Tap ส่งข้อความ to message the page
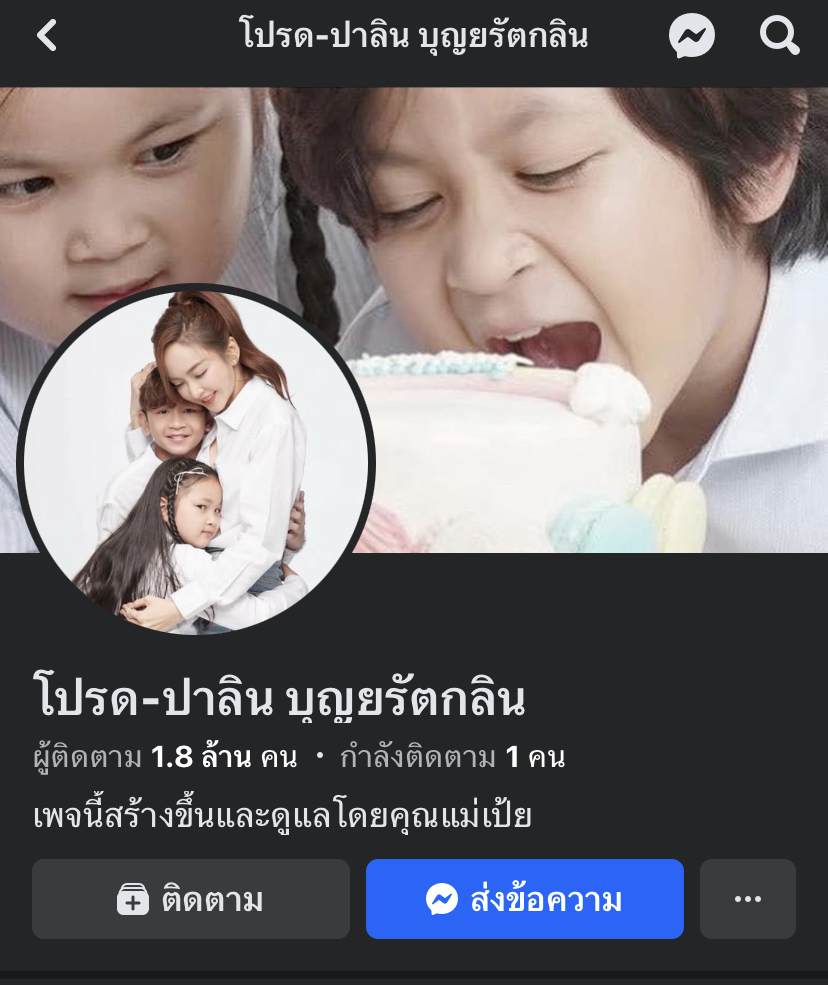Image resolution: width=828 pixels, height=985 pixels. click(x=524, y=899)
